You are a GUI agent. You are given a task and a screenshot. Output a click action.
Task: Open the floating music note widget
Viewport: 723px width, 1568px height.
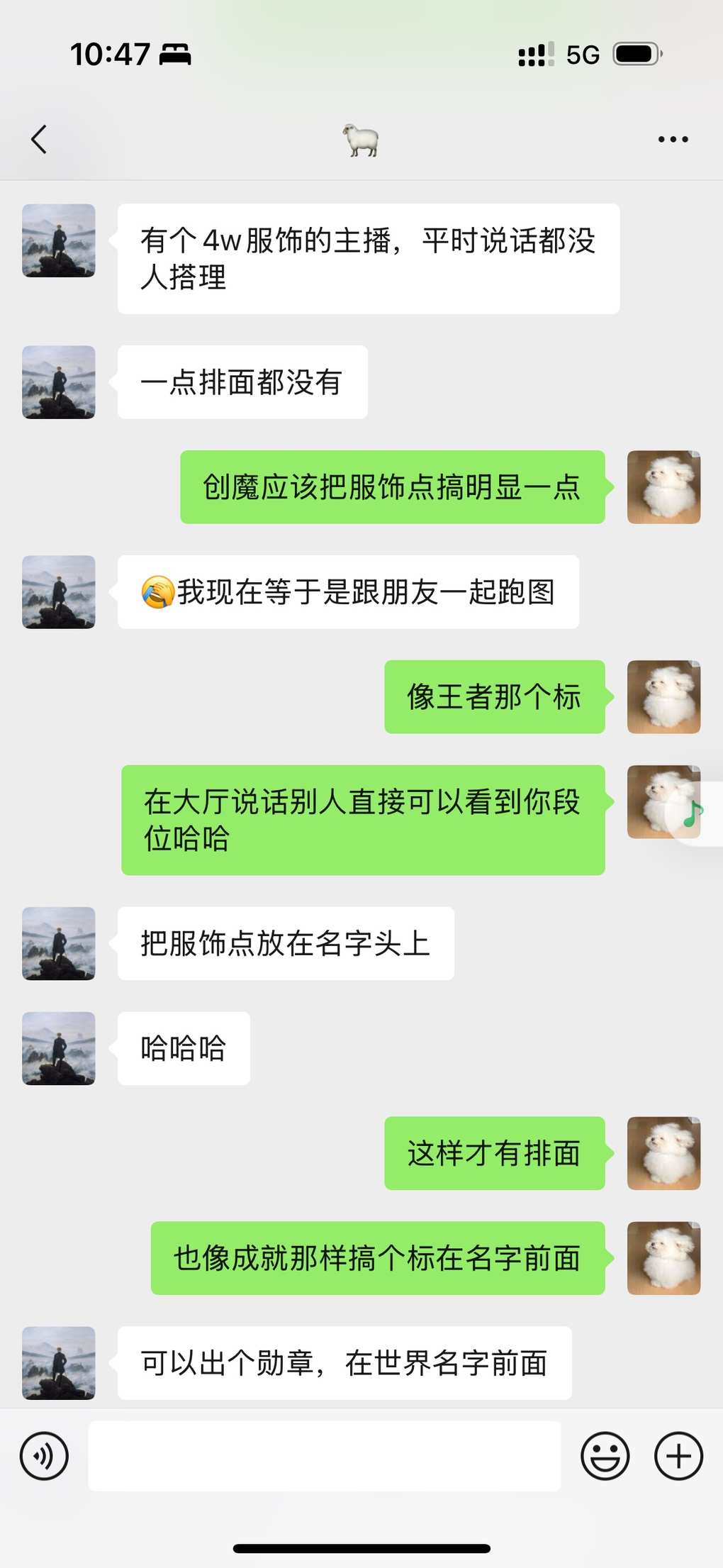click(x=693, y=813)
